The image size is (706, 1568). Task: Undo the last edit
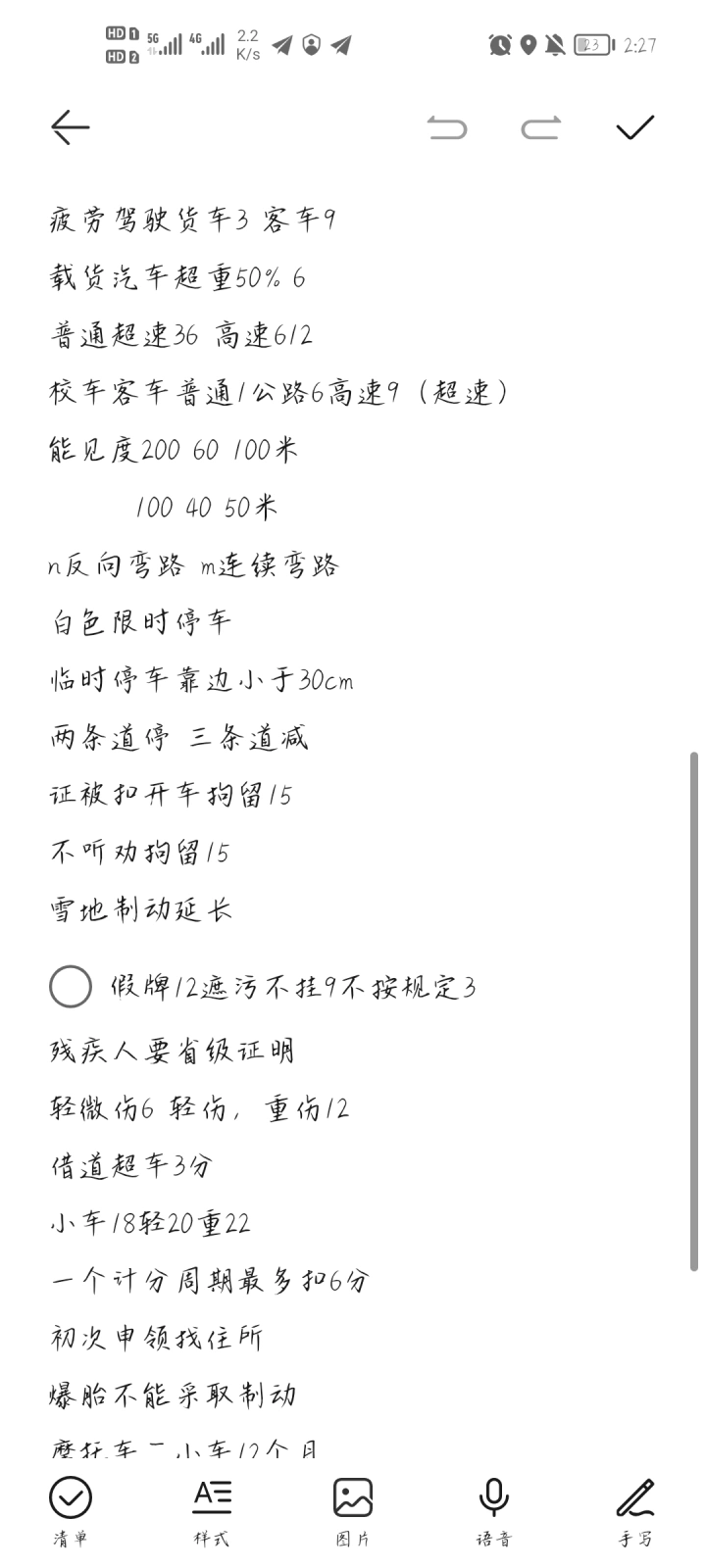coord(447,127)
